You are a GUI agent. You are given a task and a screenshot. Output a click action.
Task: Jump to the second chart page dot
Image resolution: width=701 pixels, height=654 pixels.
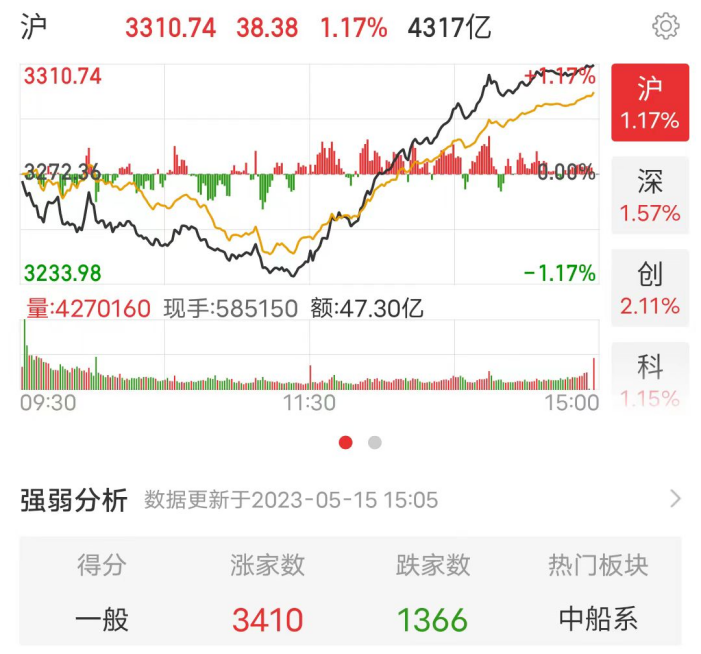click(375, 443)
